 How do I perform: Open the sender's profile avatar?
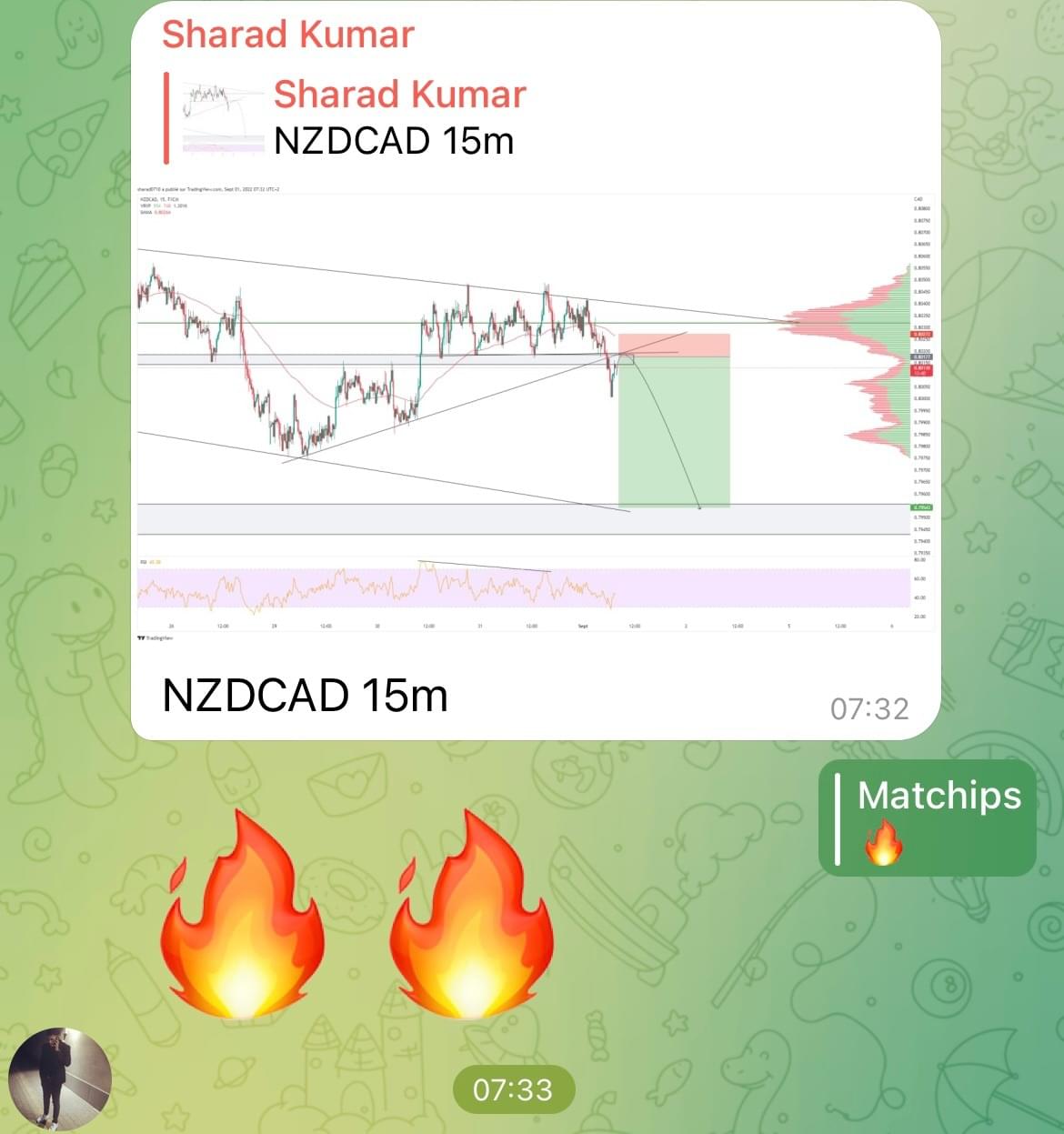click(60, 1079)
